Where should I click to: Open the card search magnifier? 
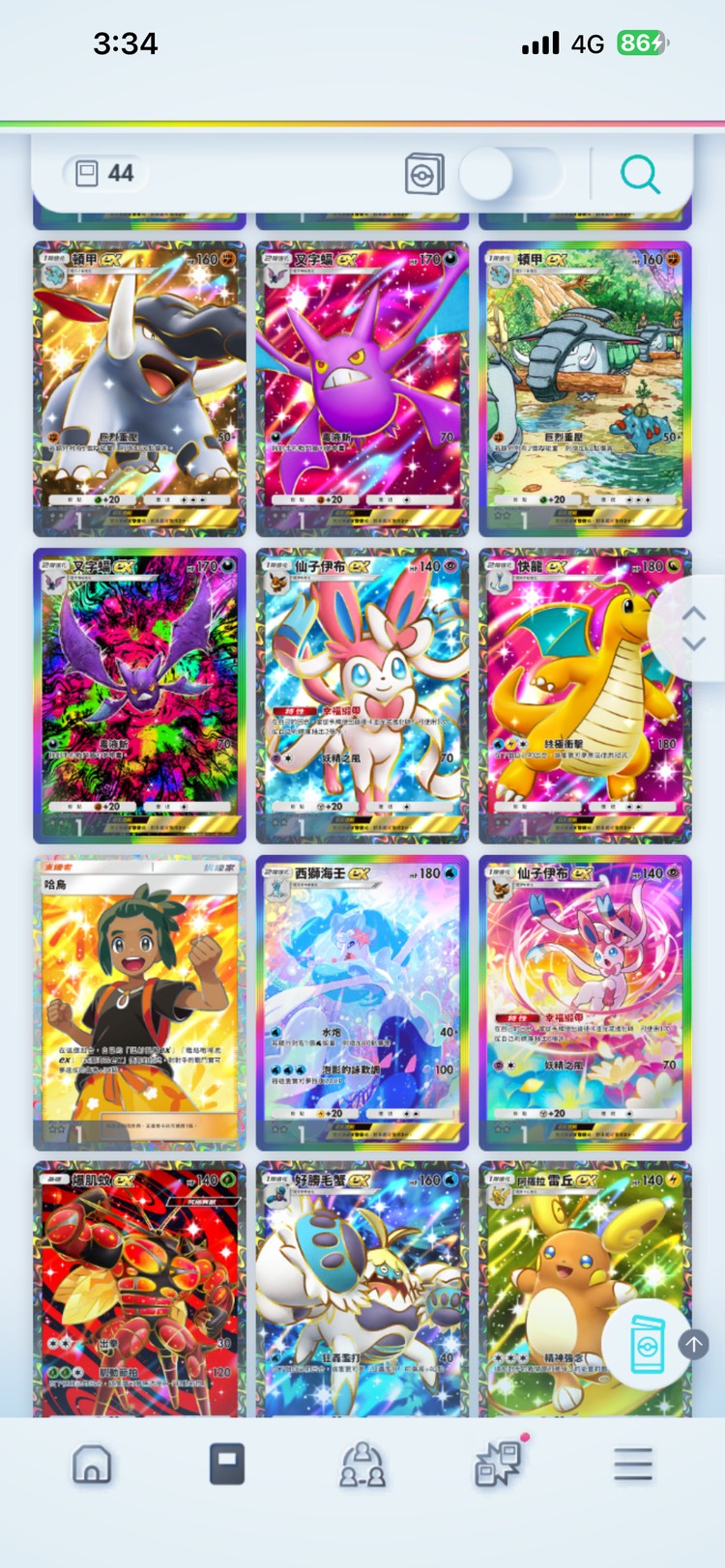tap(640, 175)
